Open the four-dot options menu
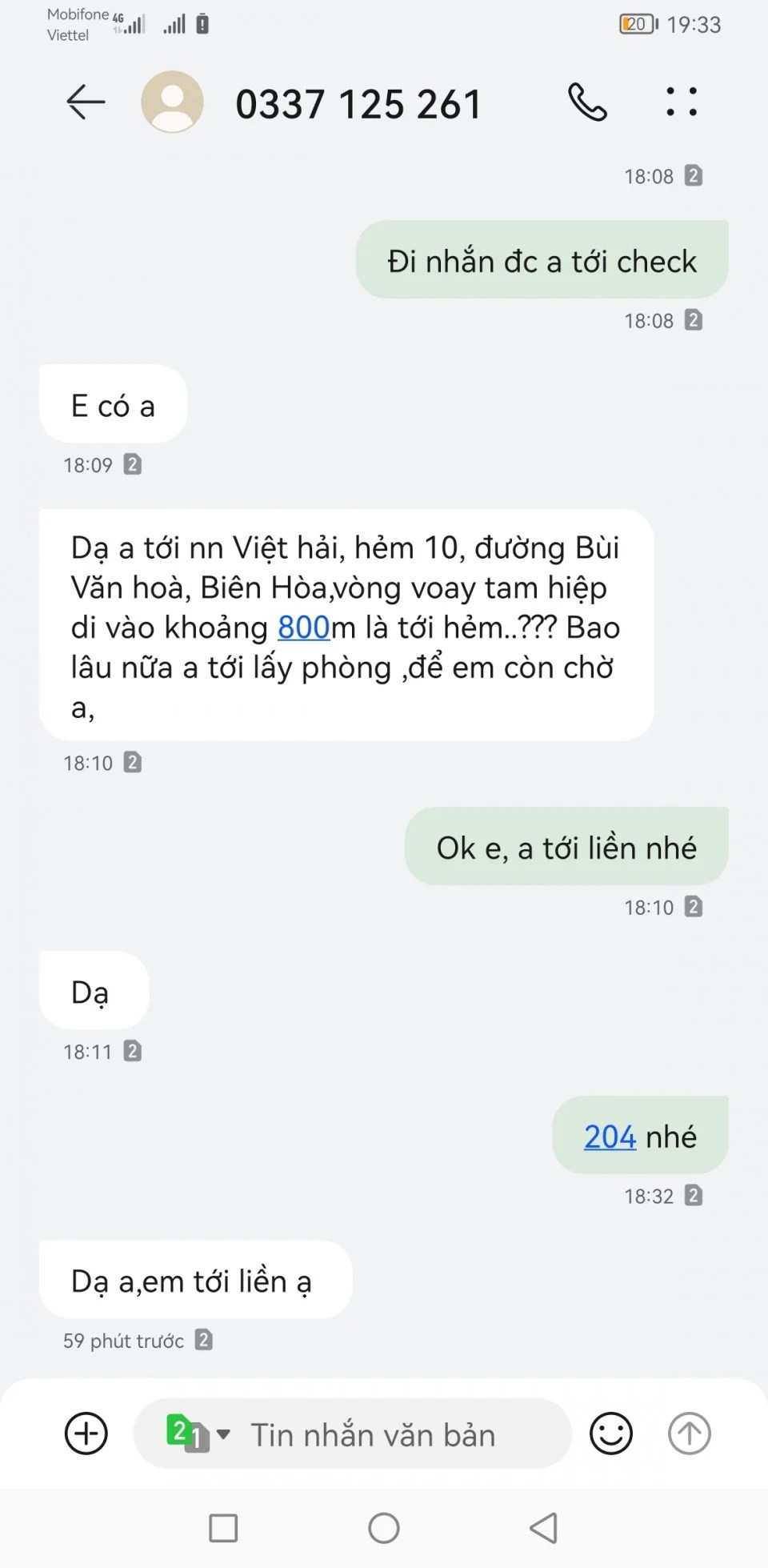 coord(682,102)
